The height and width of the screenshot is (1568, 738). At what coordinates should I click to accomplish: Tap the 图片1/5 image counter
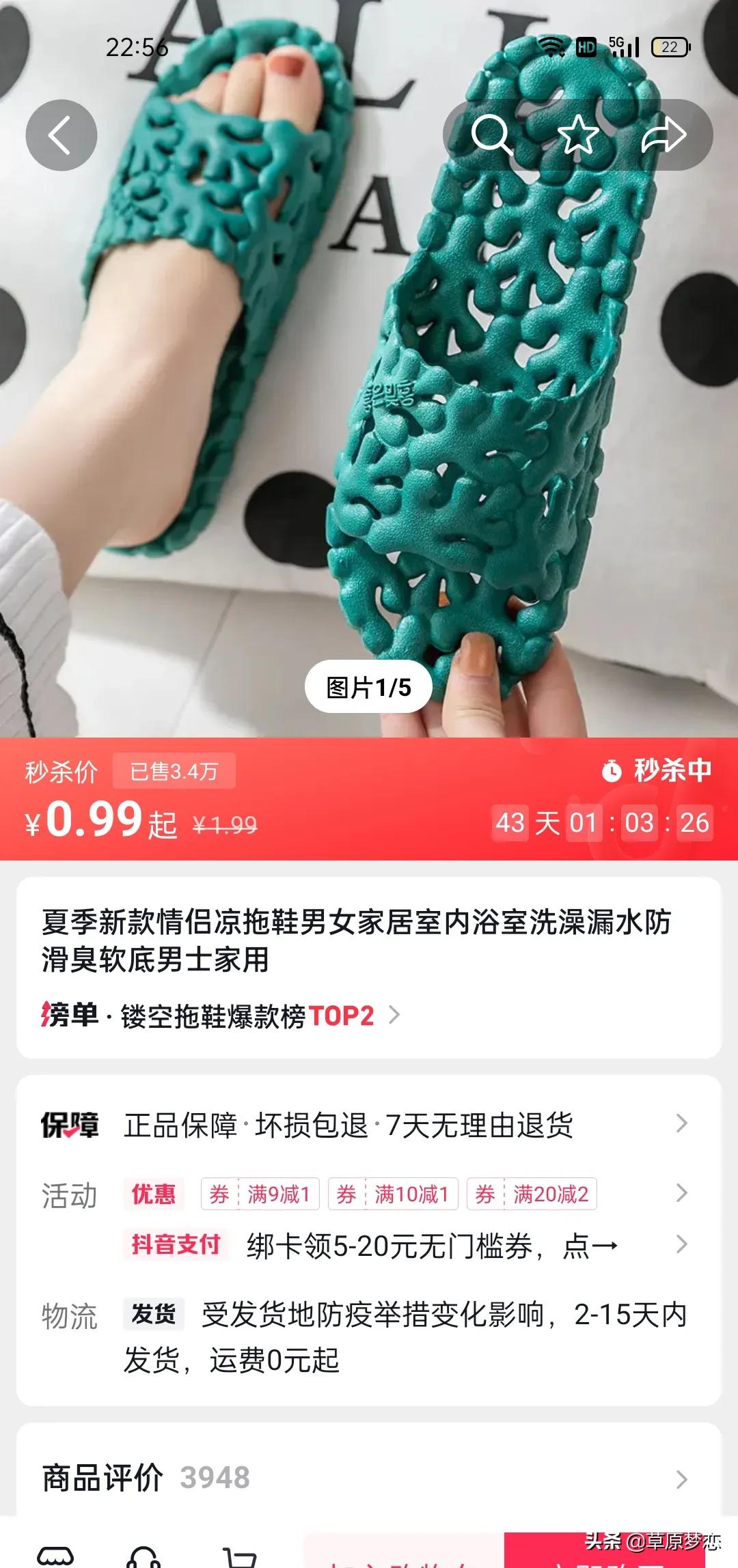(x=369, y=685)
